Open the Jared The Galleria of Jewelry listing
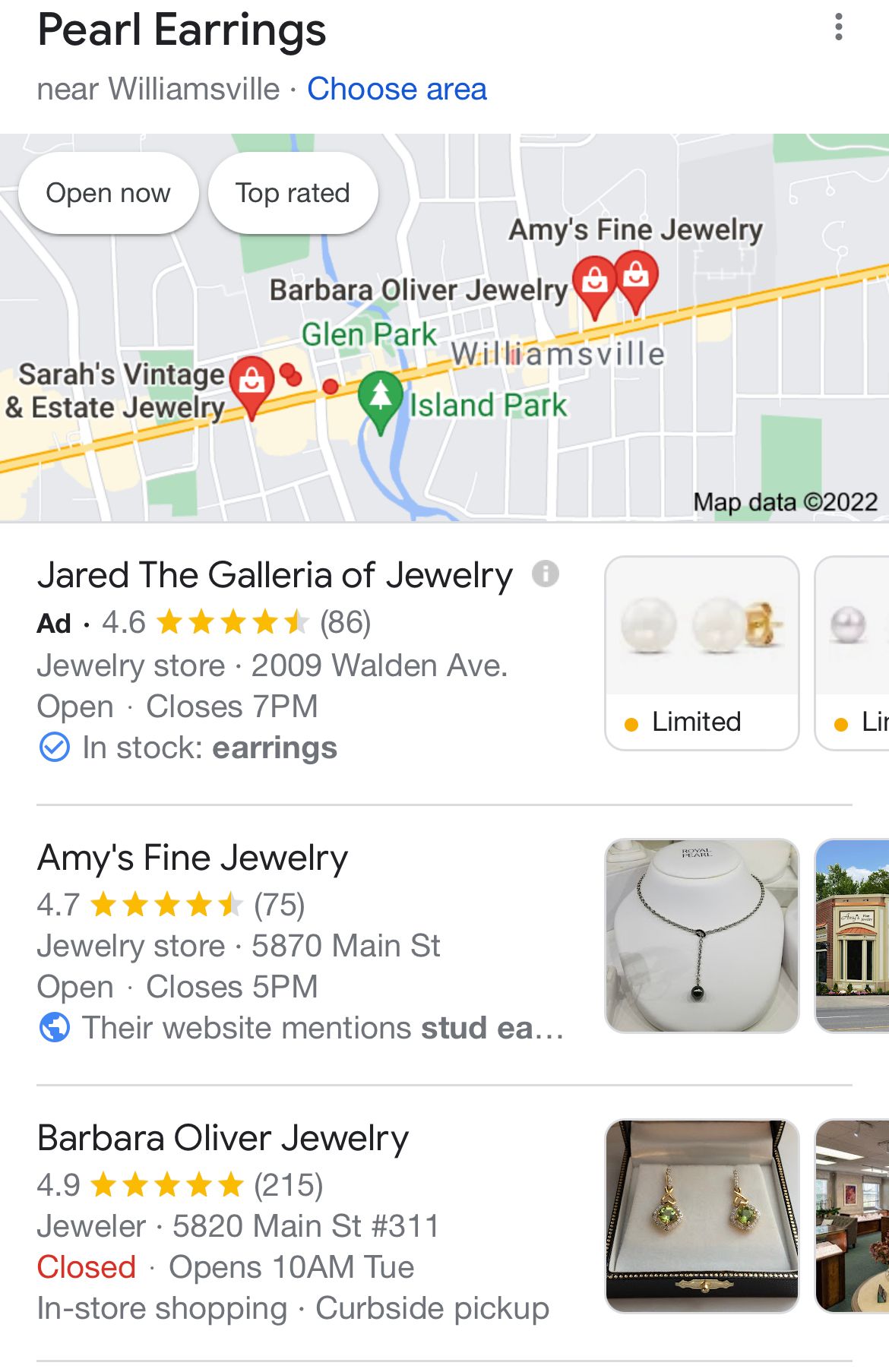 [x=275, y=575]
